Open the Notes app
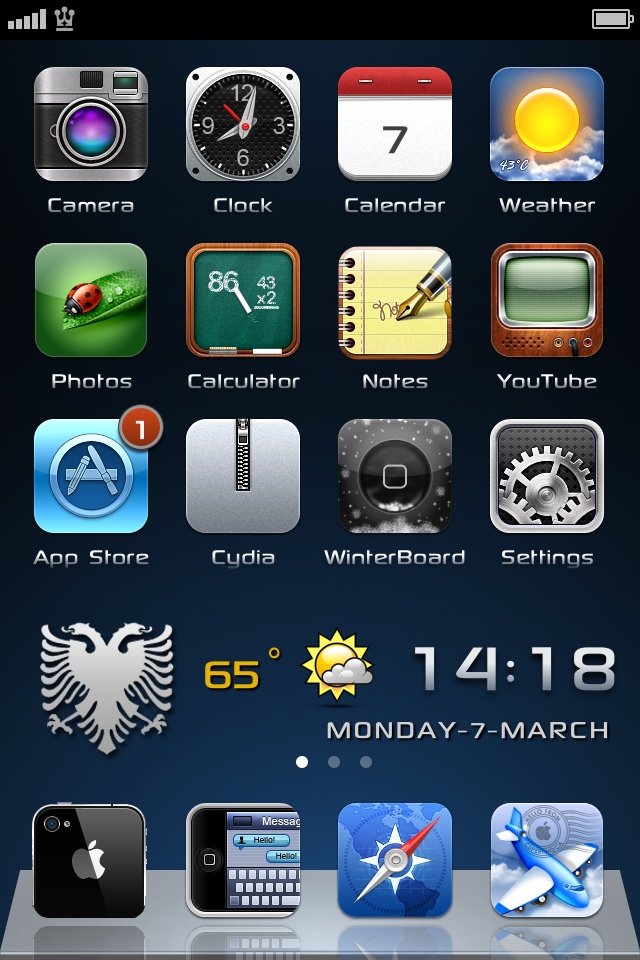Viewport: 640px width, 960px height. (x=395, y=300)
